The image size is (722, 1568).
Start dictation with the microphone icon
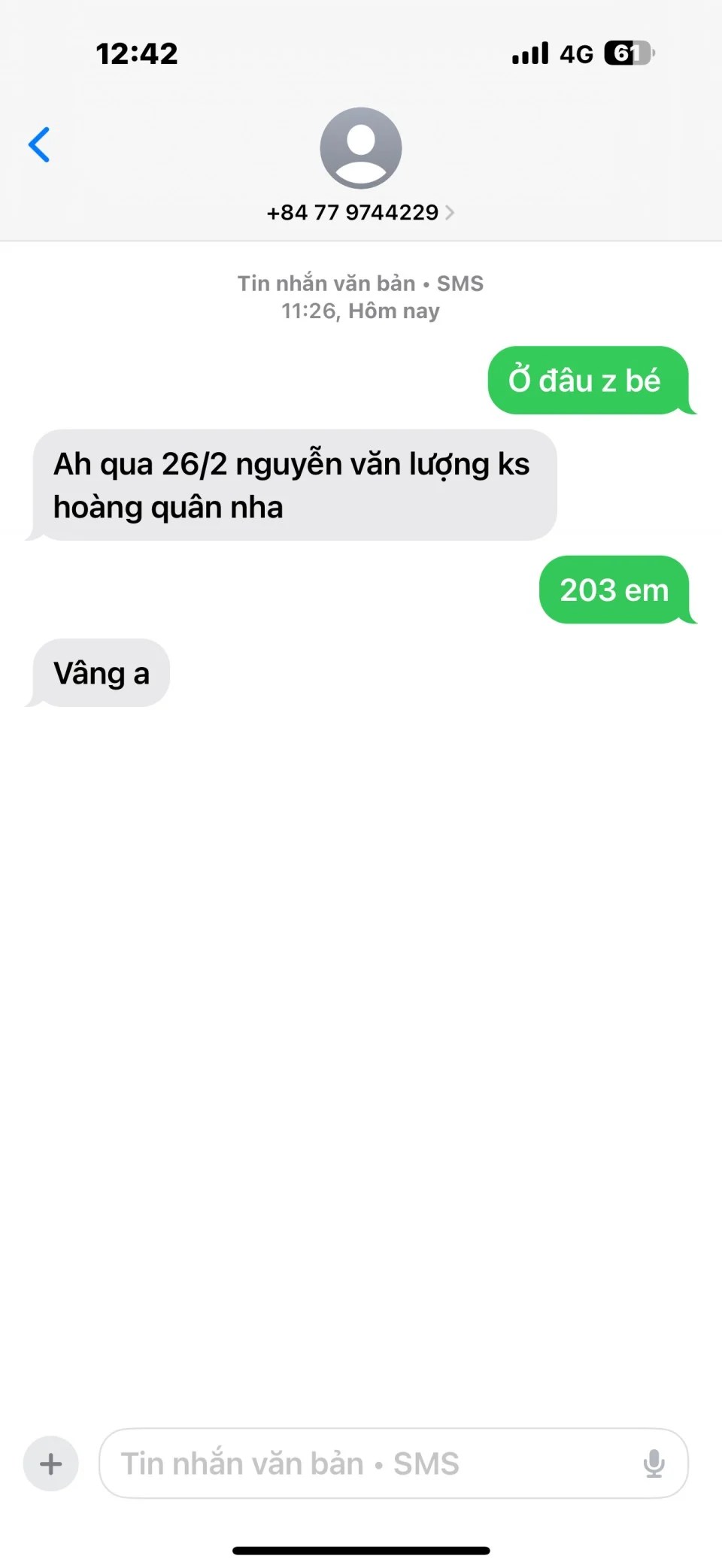click(x=654, y=1463)
